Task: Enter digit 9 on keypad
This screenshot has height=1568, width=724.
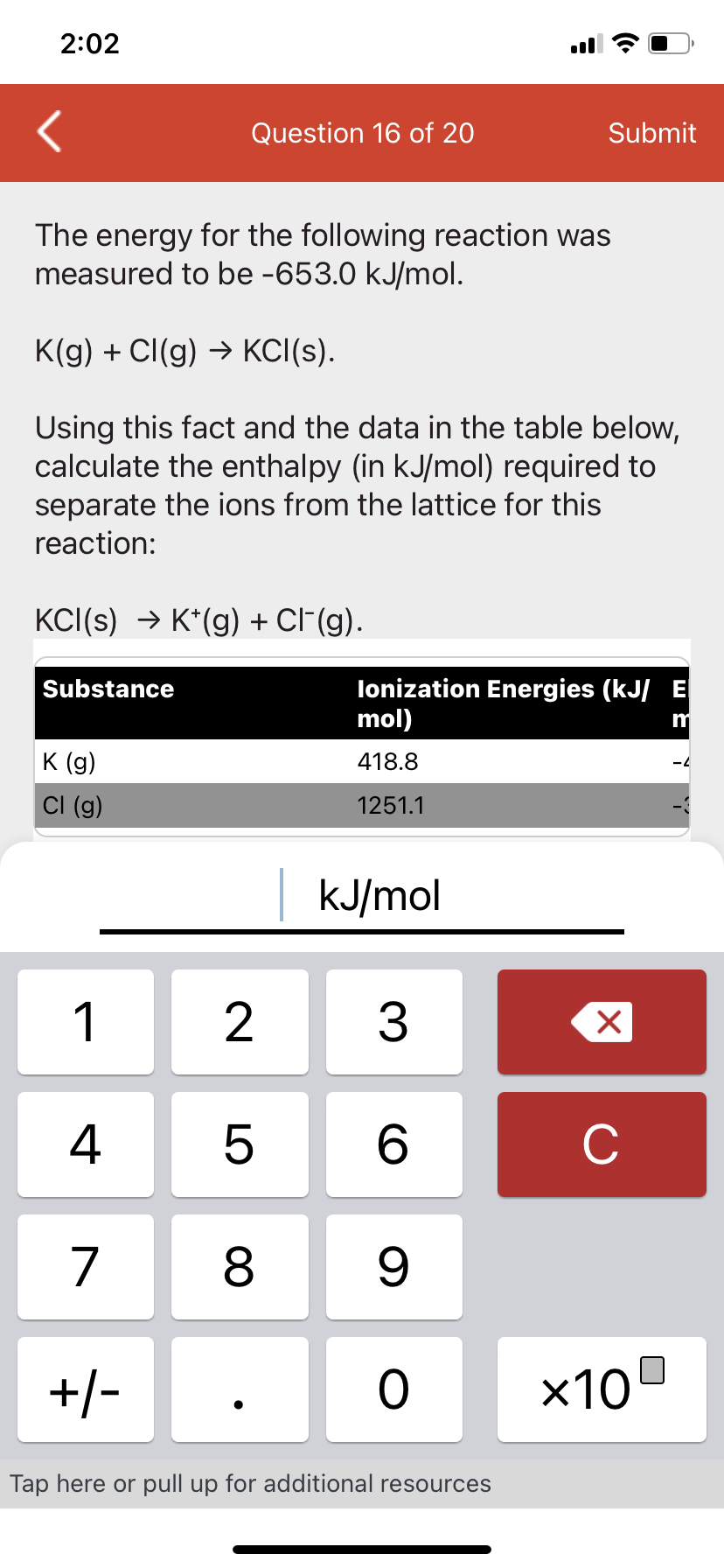Action: 393,1266
